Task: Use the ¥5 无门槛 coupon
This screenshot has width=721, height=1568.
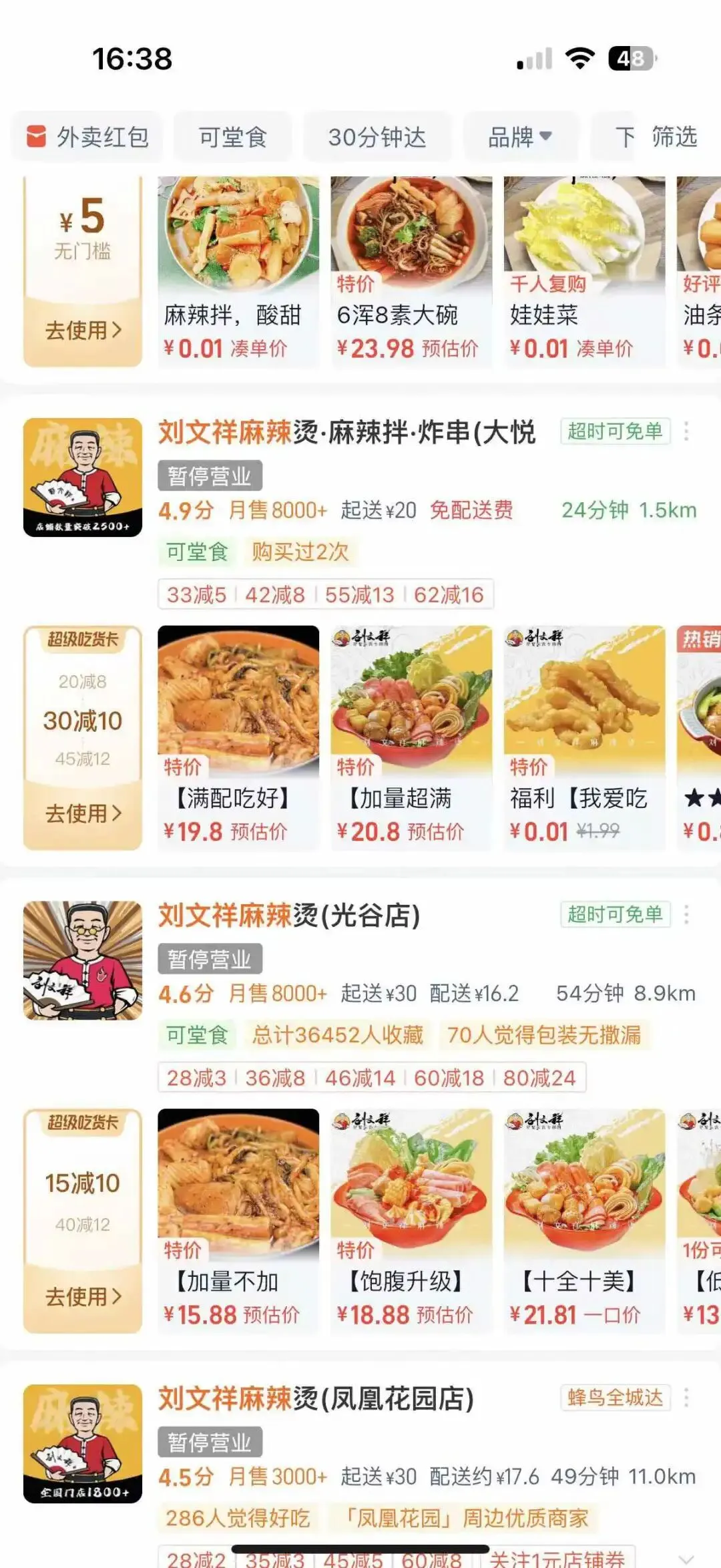Action: [83, 330]
